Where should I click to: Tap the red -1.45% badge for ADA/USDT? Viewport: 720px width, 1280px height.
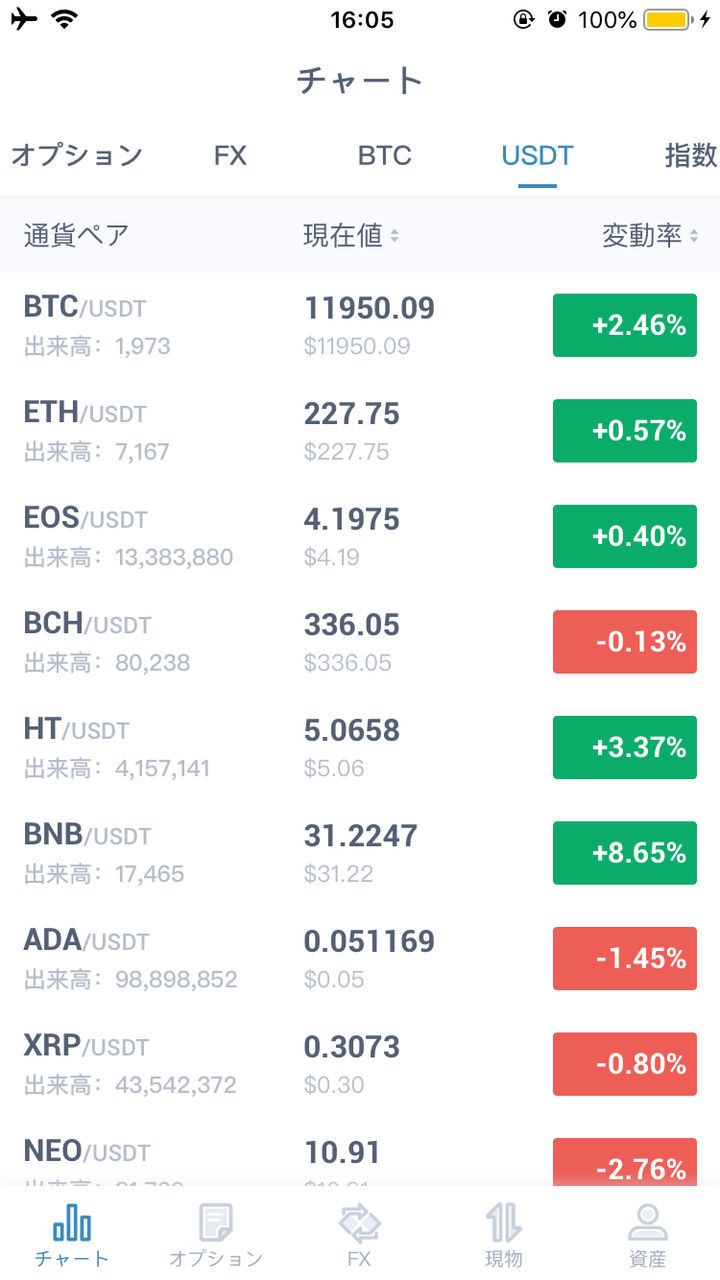click(x=624, y=958)
